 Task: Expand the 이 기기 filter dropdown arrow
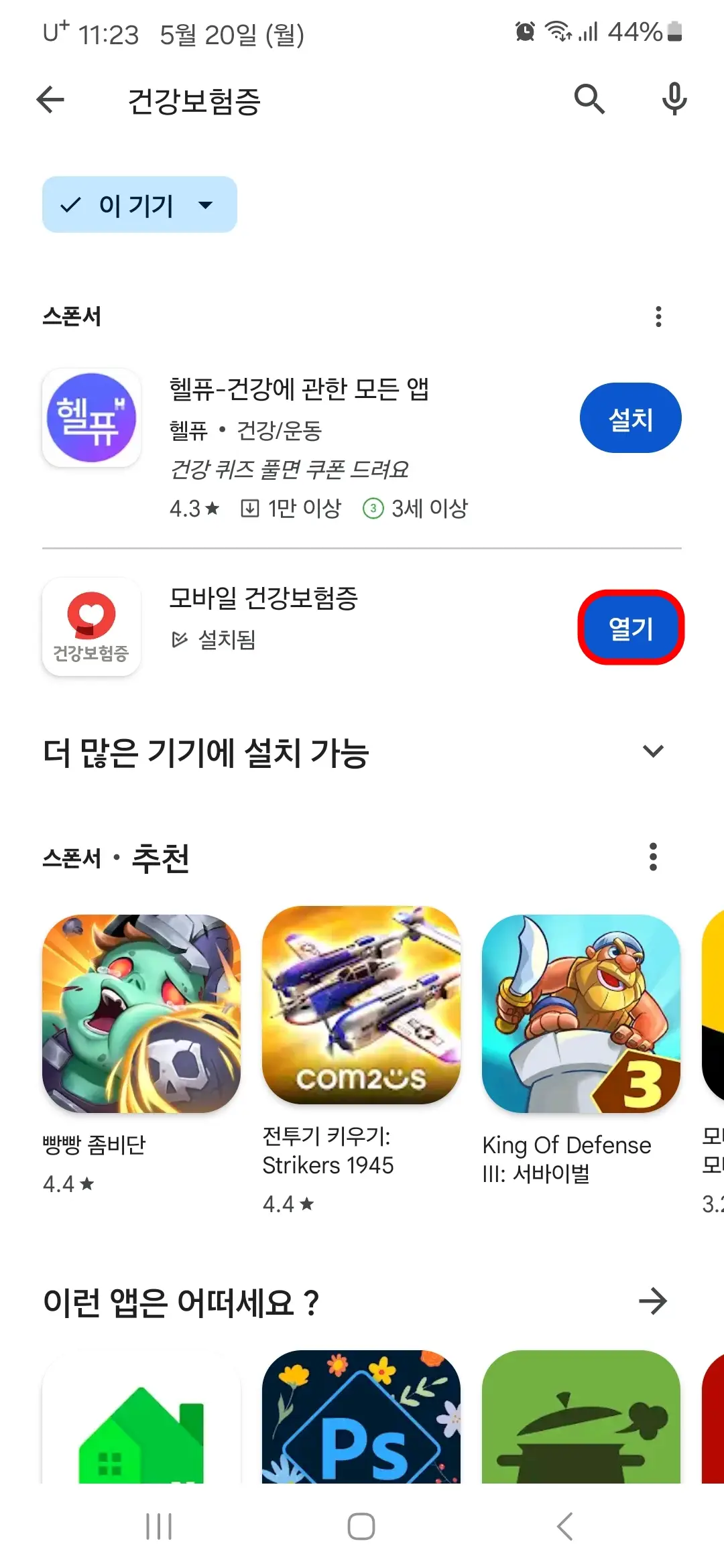(206, 205)
